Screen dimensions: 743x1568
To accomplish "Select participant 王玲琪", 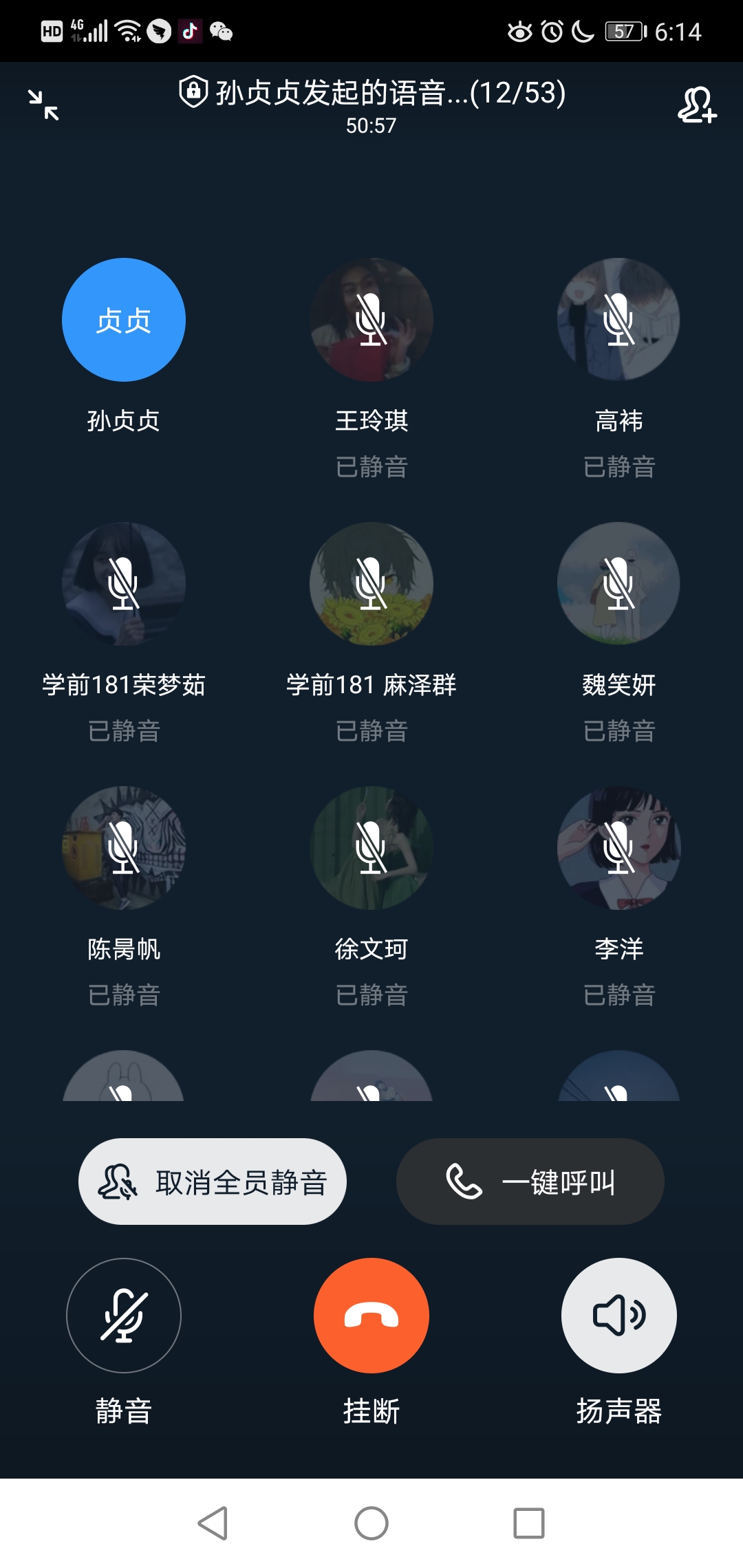I will point(371,320).
